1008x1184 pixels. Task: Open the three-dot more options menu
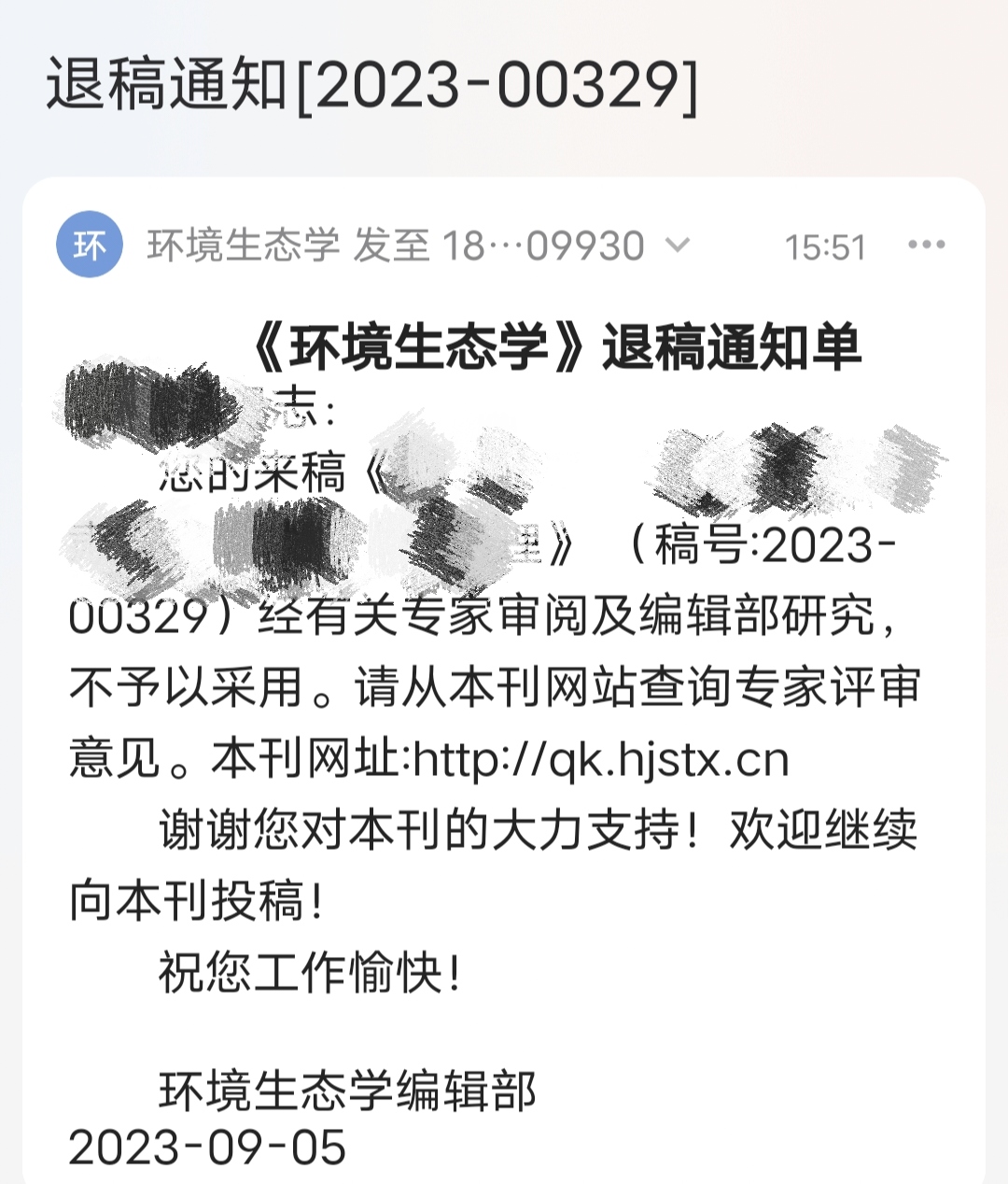[926, 246]
